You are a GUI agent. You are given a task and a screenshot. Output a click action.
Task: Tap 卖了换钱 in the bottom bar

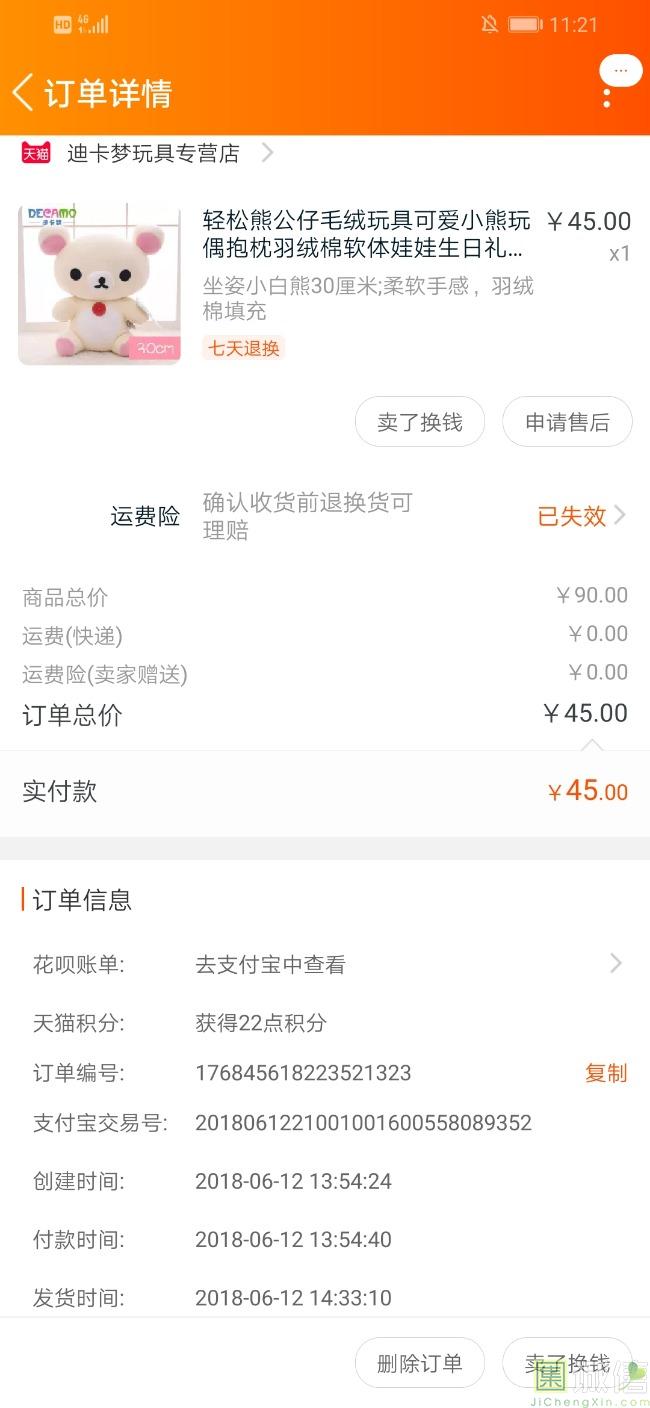(x=567, y=1363)
